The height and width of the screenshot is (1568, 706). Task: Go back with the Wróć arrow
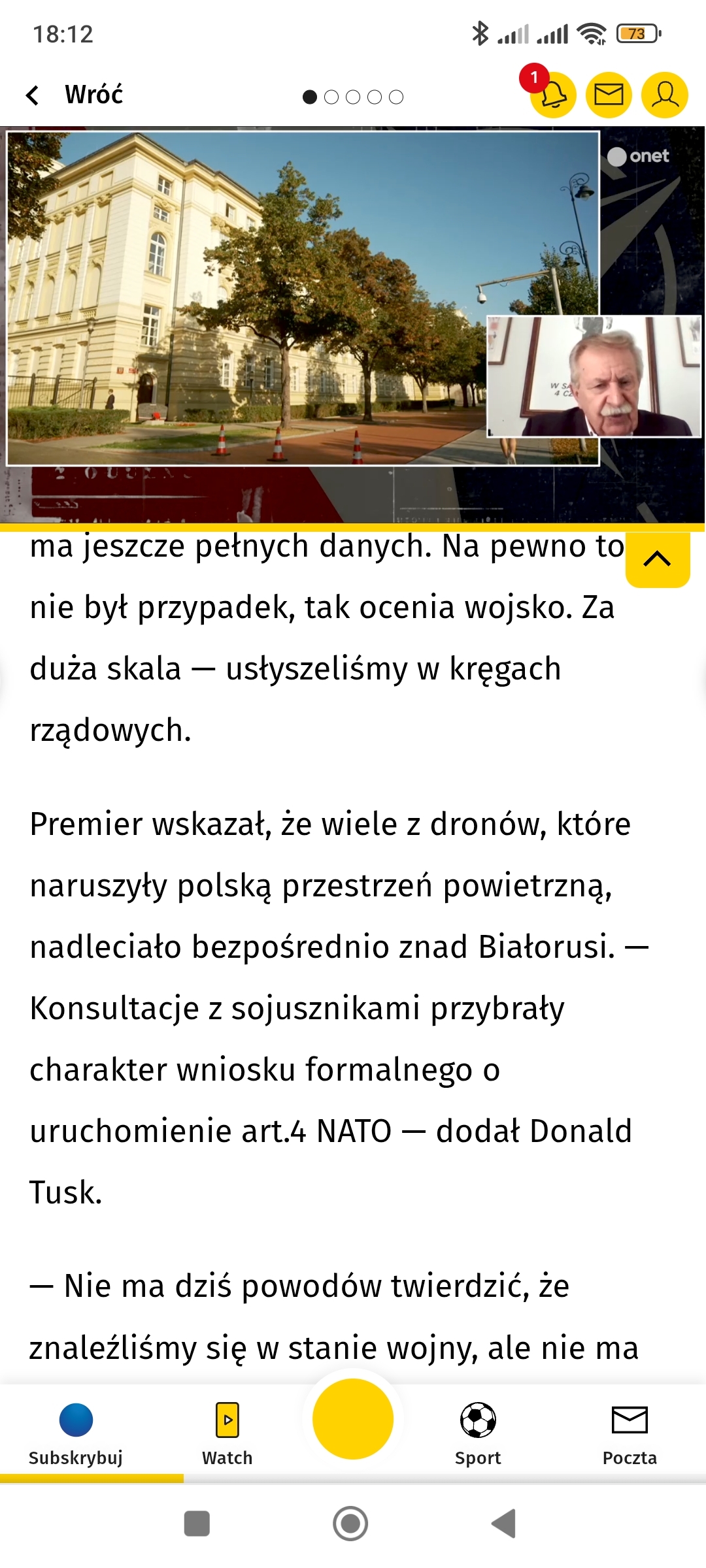click(33, 95)
